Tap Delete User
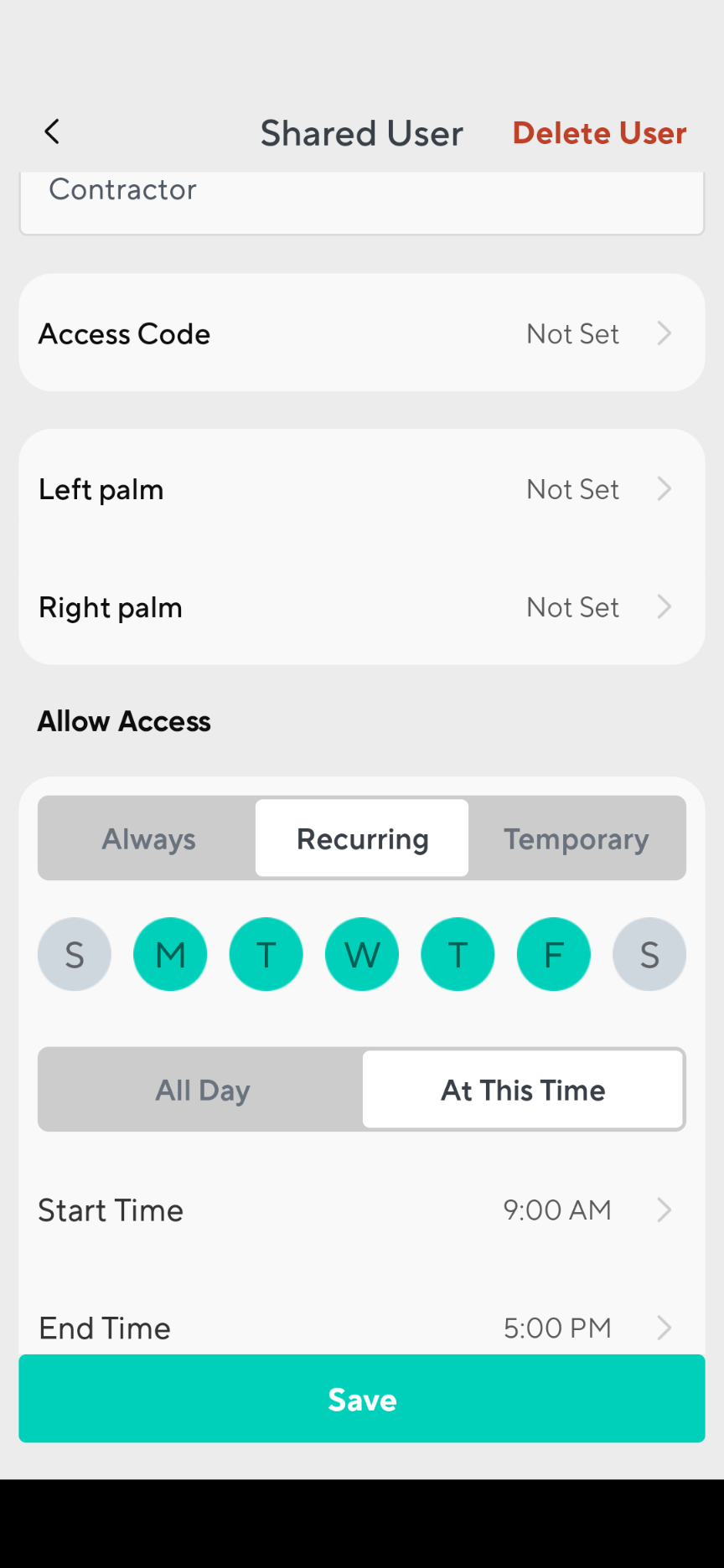This screenshot has width=724, height=1568. (599, 133)
